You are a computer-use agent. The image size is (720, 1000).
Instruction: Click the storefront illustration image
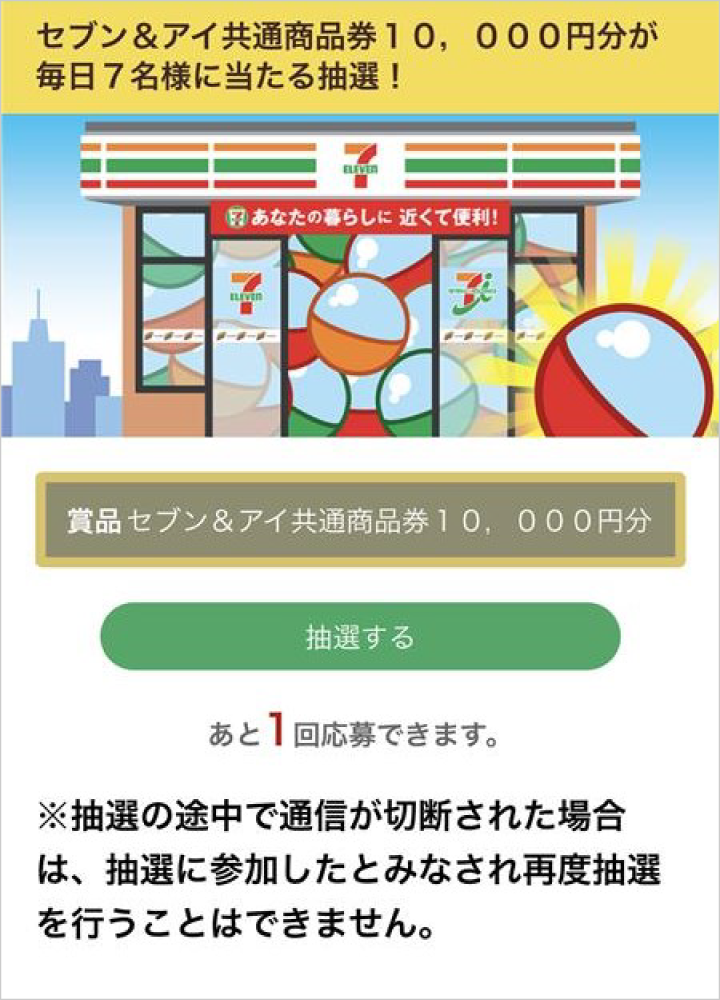(x=360, y=280)
